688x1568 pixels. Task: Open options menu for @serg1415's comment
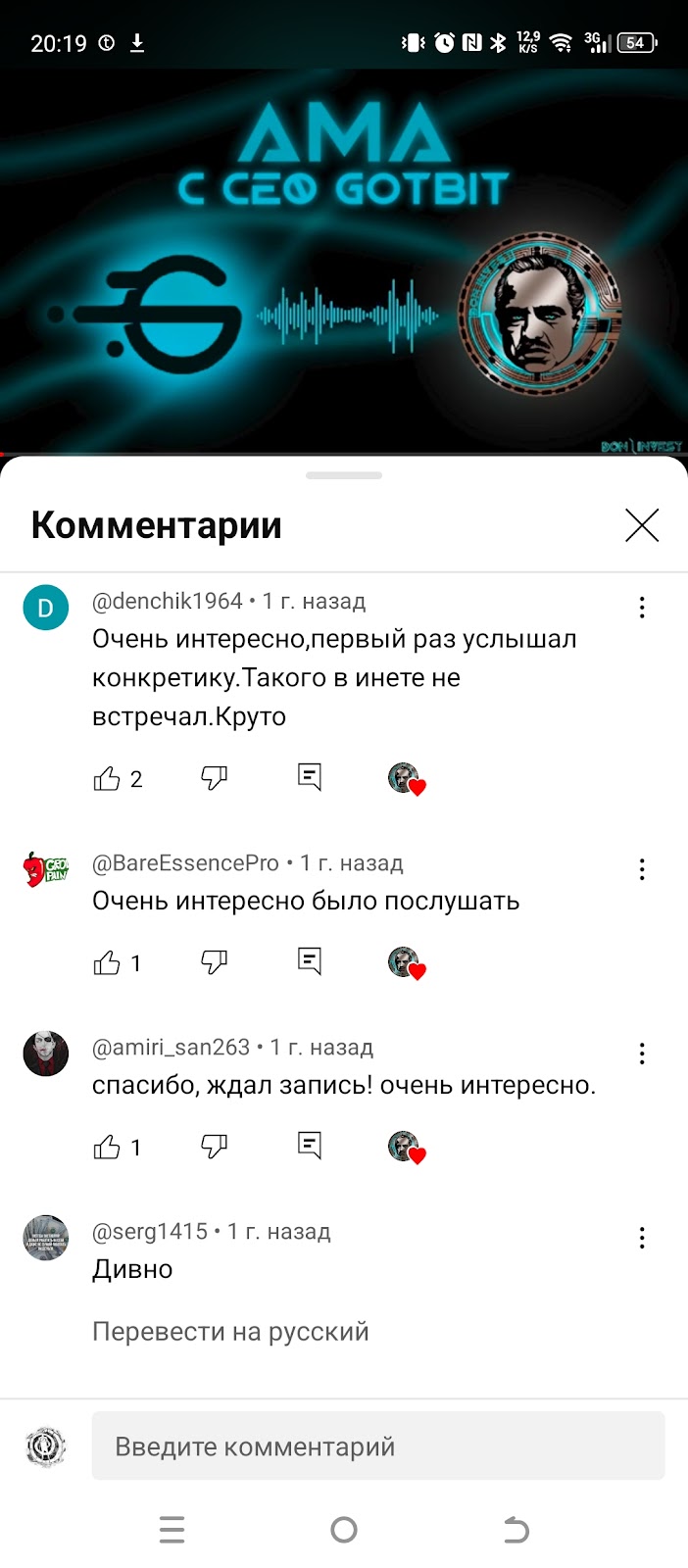(x=642, y=1238)
